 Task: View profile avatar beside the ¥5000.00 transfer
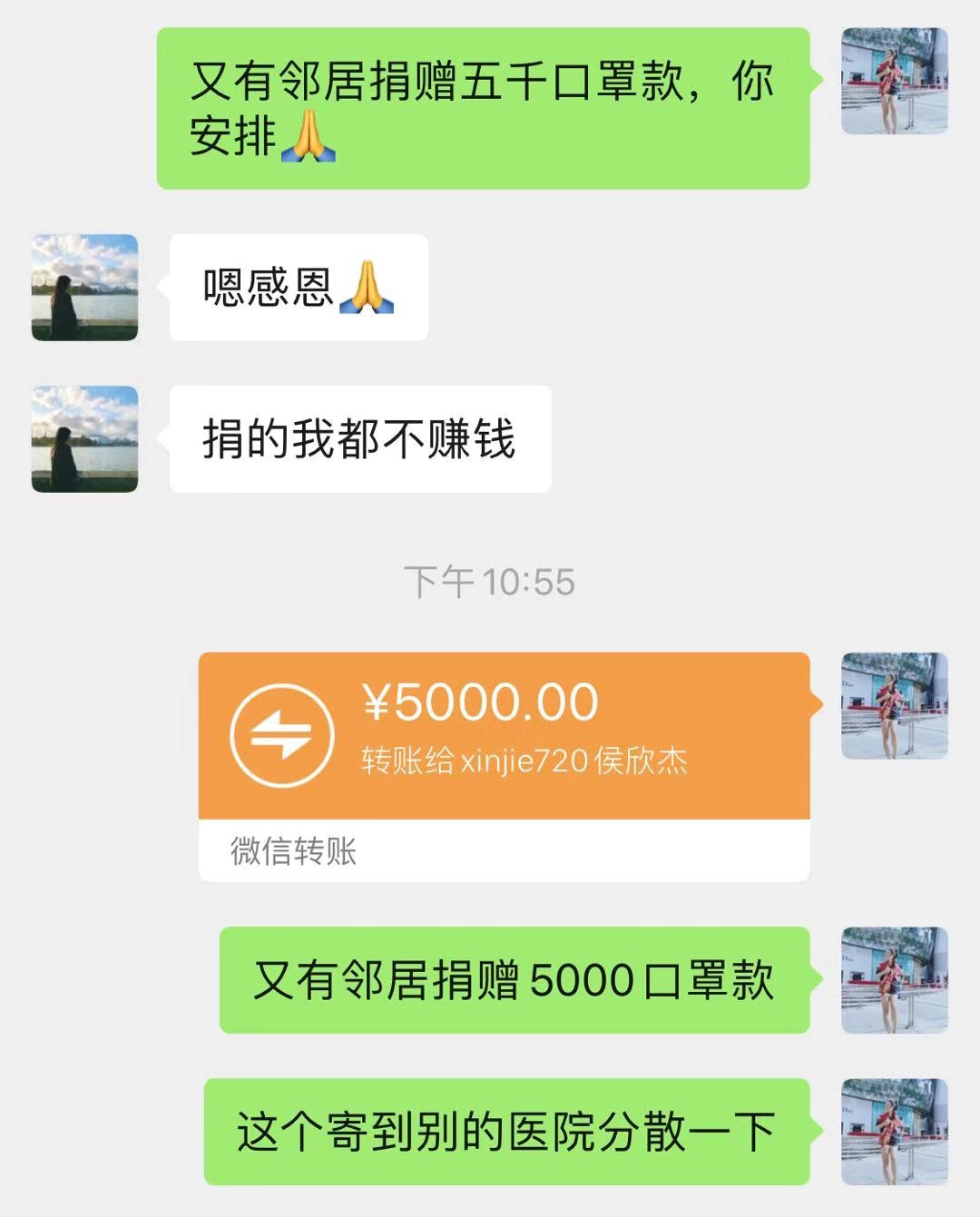tap(894, 706)
